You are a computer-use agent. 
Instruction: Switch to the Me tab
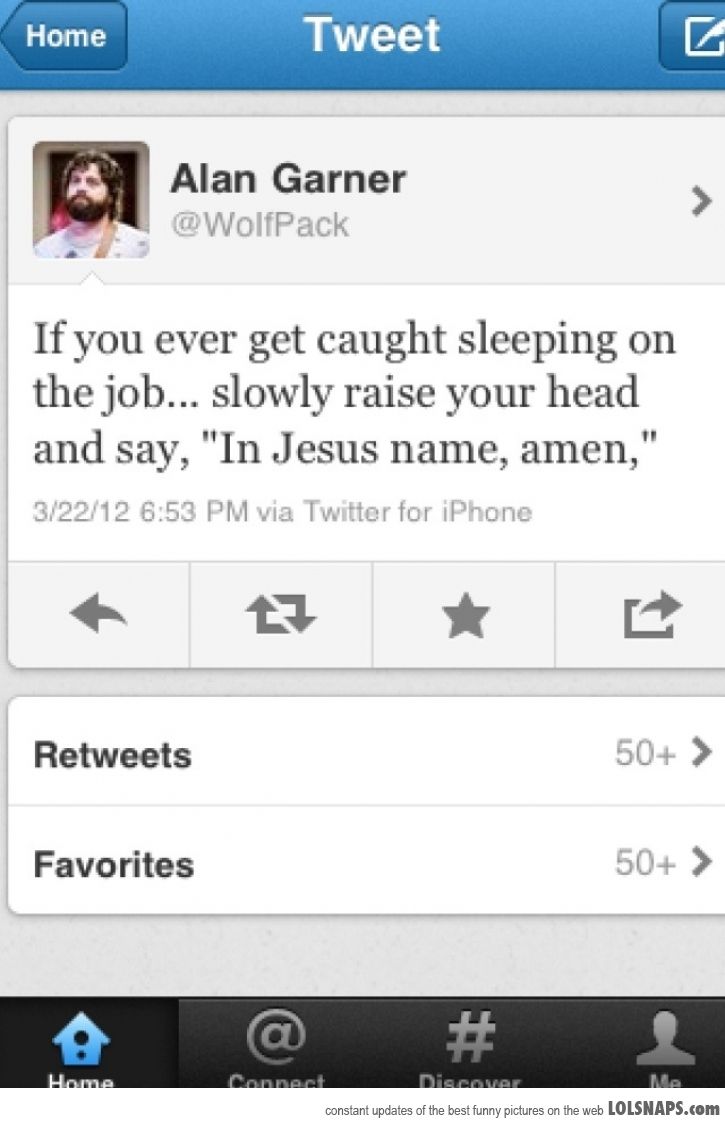point(665,1045)
